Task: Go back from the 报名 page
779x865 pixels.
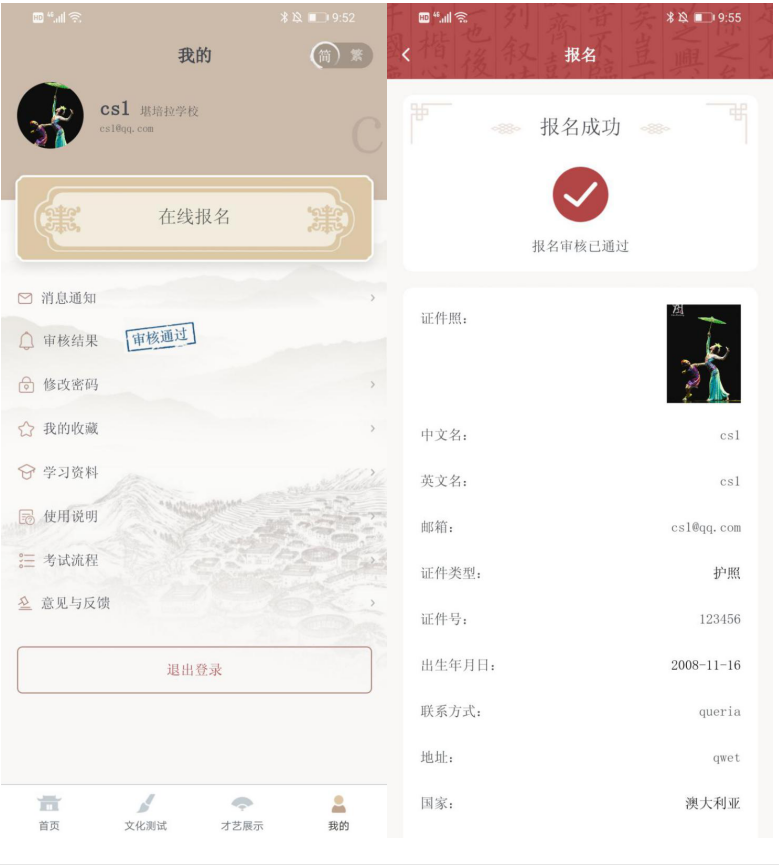Action: [406, 55]
